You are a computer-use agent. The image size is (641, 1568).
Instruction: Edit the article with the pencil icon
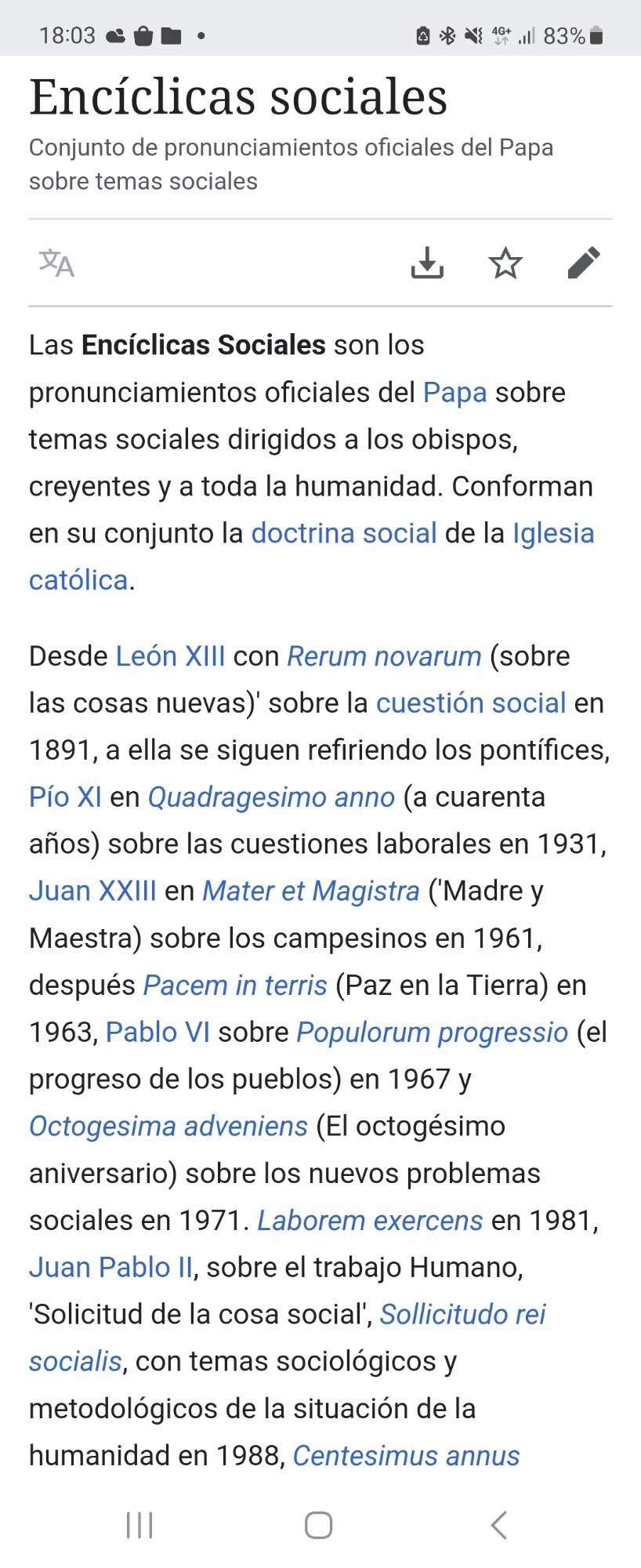(584, 263)
